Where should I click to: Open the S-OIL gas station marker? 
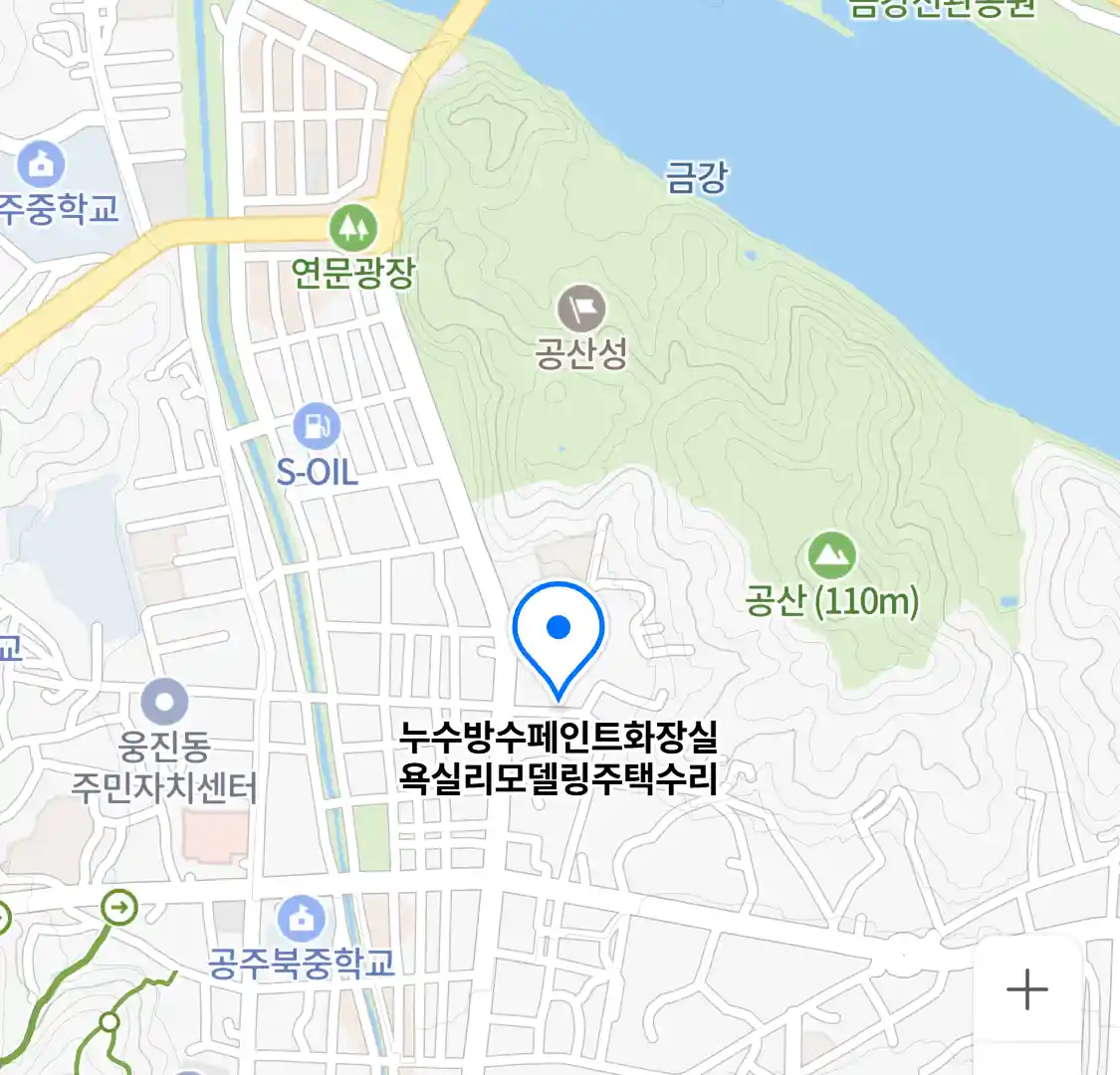click(x=317, y=427)
